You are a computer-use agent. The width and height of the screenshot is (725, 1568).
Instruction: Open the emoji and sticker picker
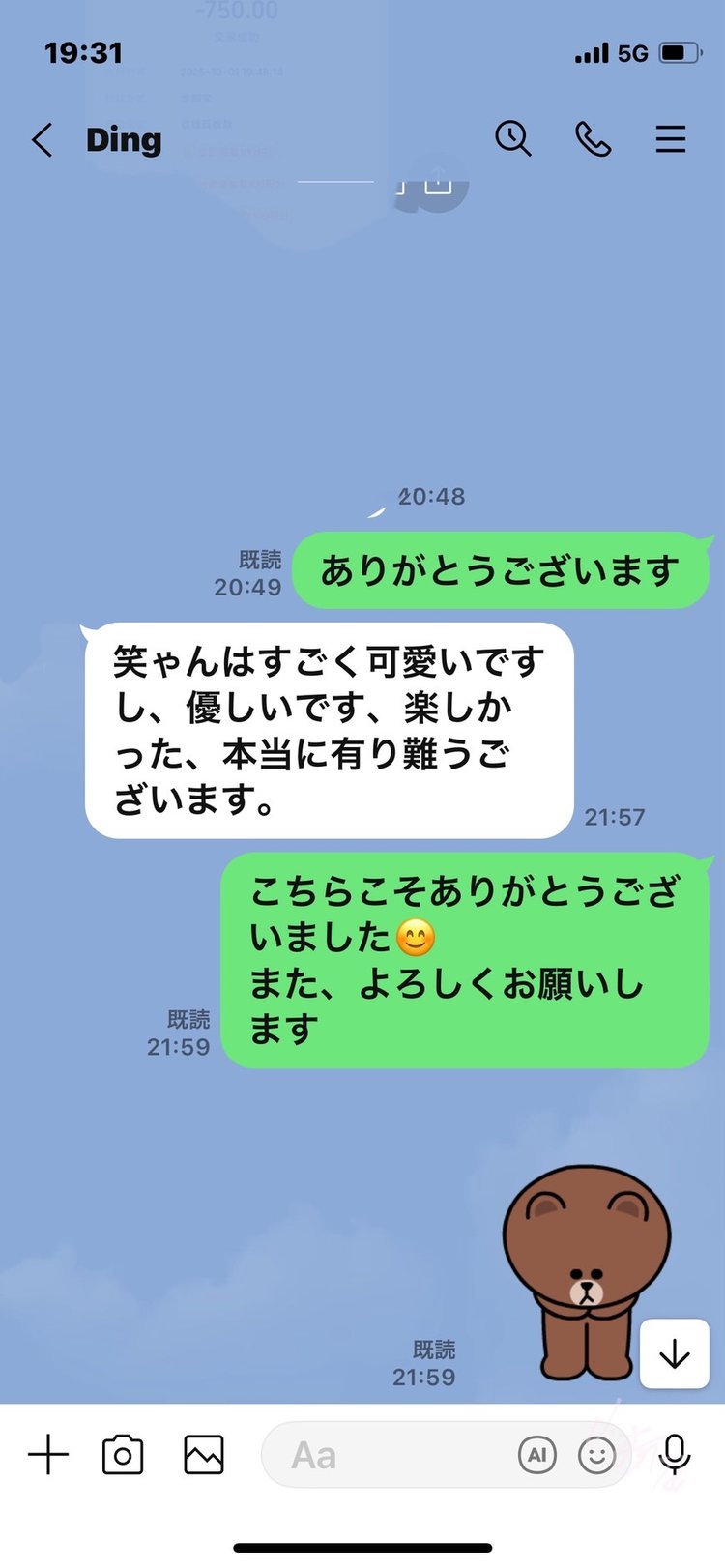click(596, 1454)
